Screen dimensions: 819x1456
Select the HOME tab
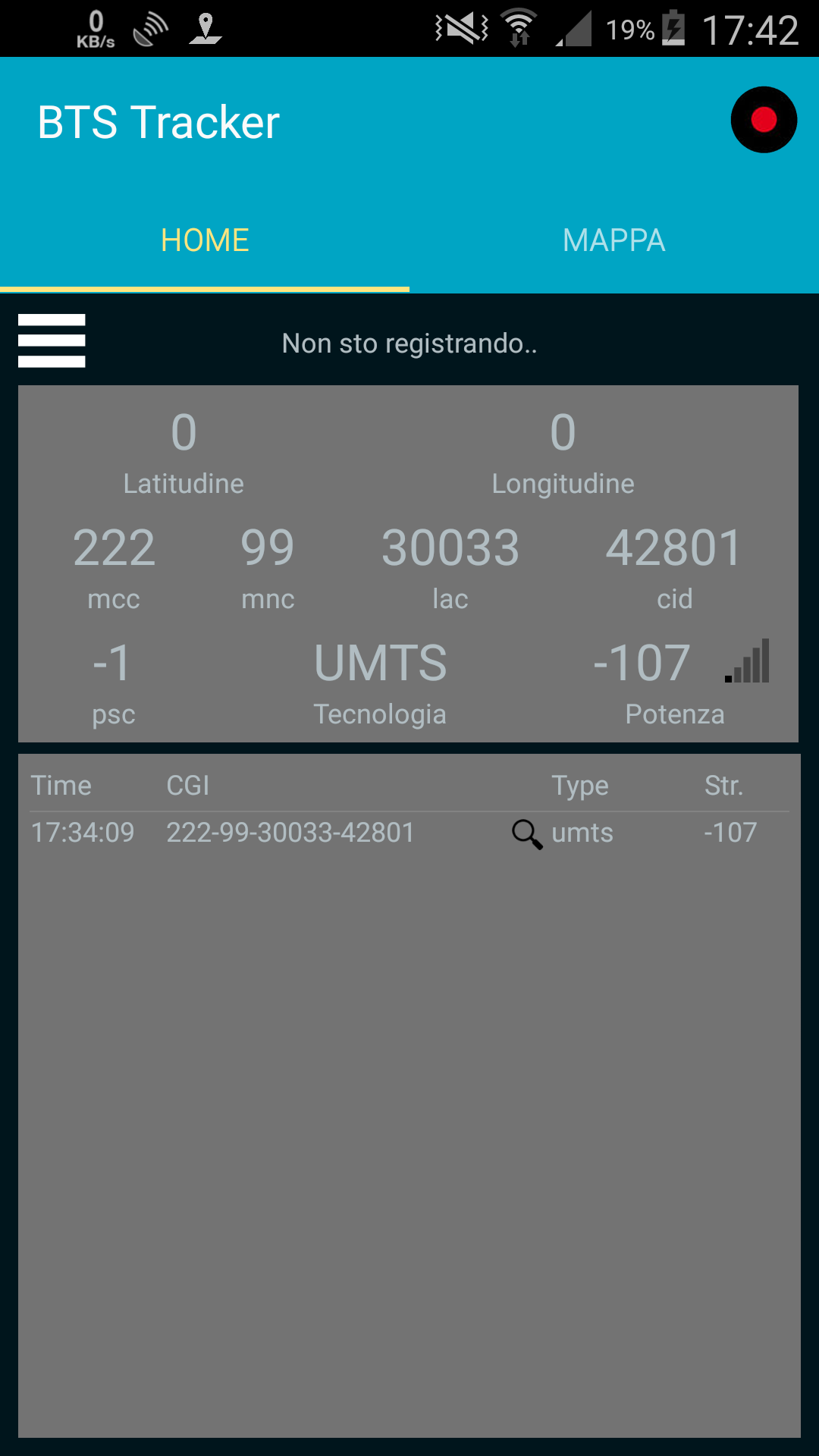tap(204, 240)
